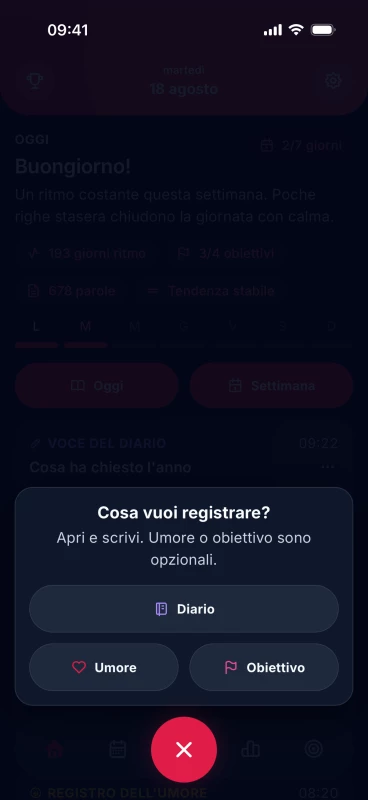Screen dimensions: 368x800
Task: Select the Umore option
Action: click(x=104, y=667)
